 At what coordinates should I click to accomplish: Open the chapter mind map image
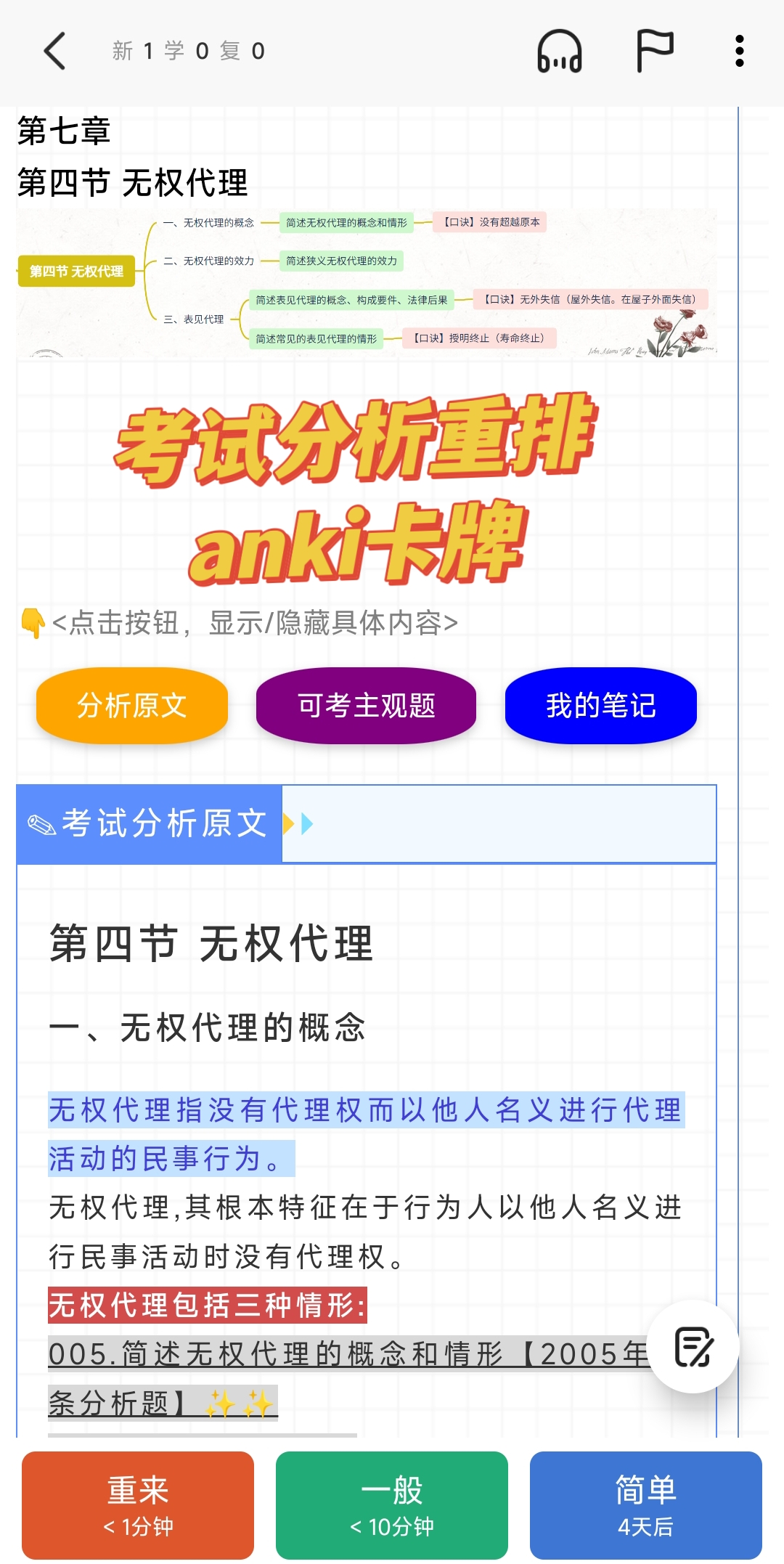[367, 283]
